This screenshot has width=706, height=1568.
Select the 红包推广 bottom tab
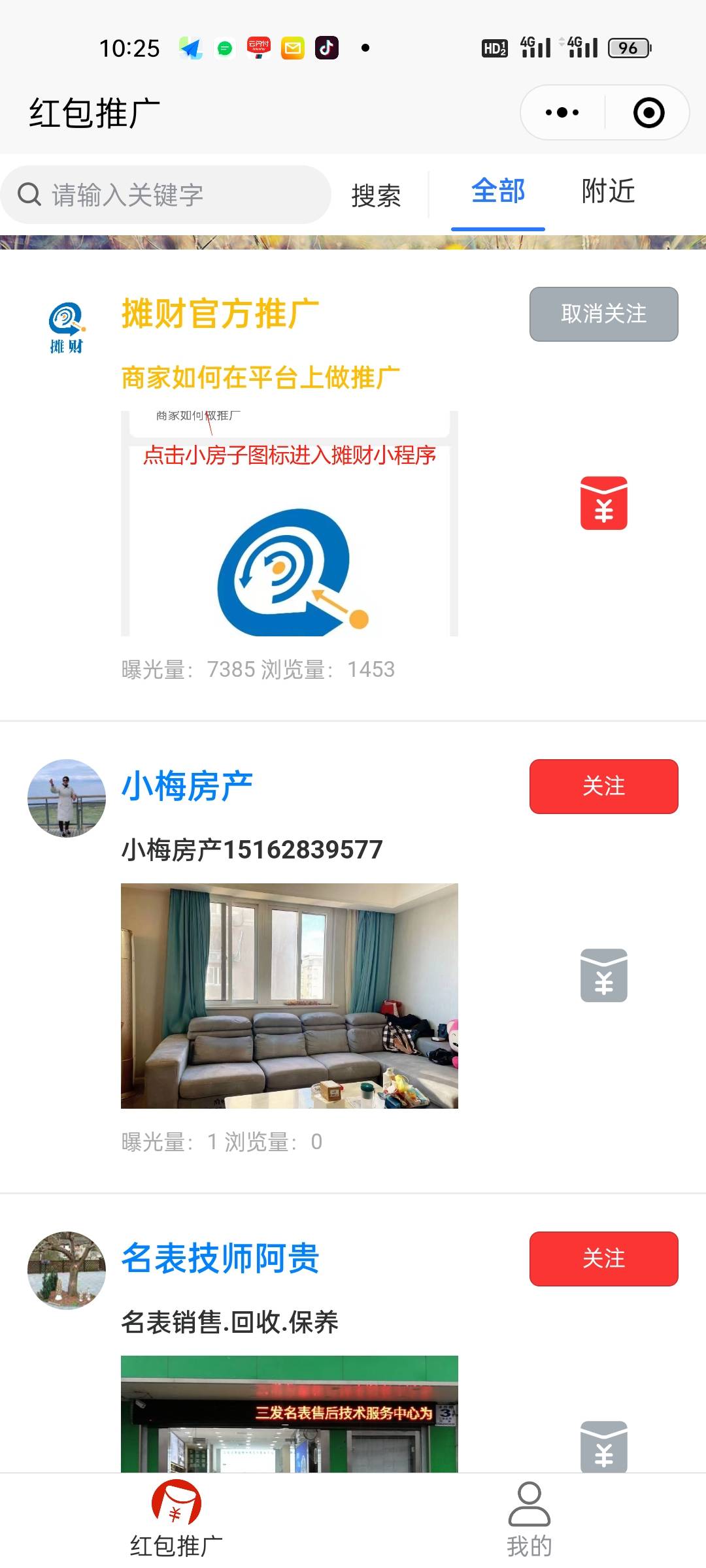(x=176, y=1520)
